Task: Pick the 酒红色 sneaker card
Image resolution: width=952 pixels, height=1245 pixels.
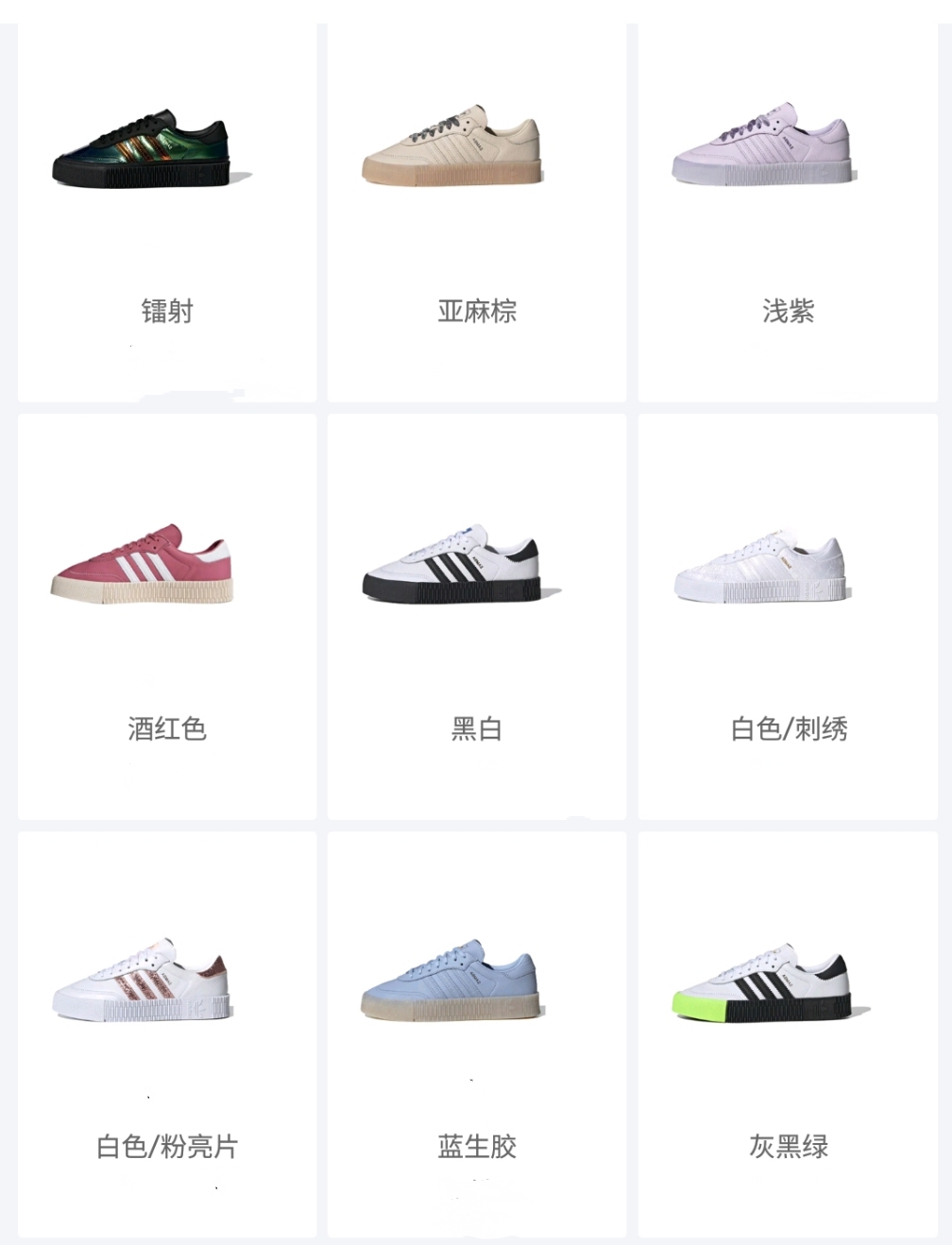Action: pos(166,616)
